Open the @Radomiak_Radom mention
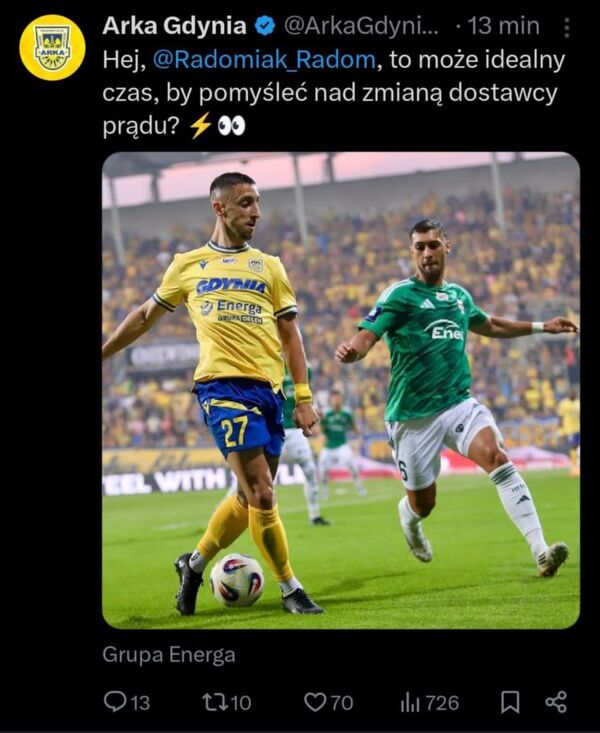600x733 pixels. tap(264, 60)
